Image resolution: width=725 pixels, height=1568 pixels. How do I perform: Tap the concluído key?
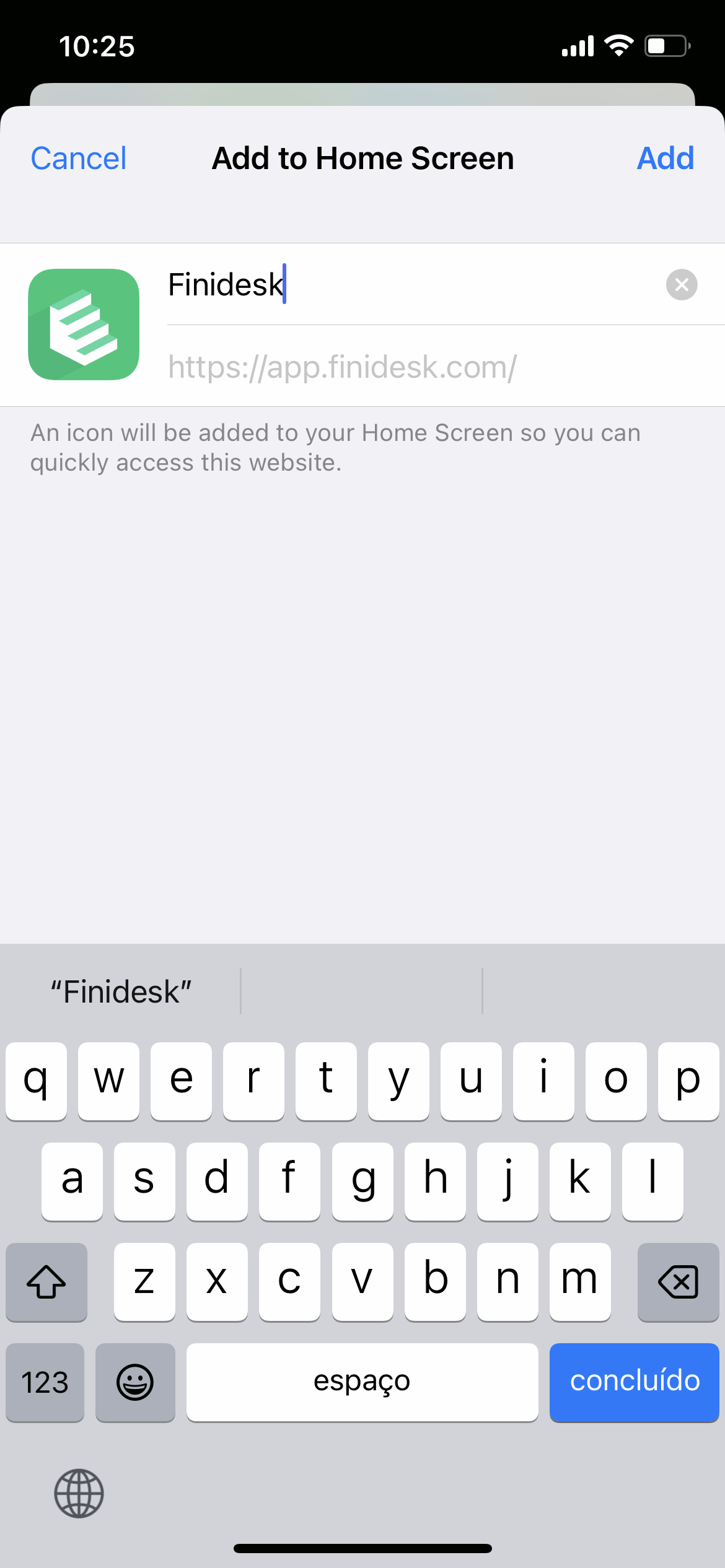coord(634,1382)
